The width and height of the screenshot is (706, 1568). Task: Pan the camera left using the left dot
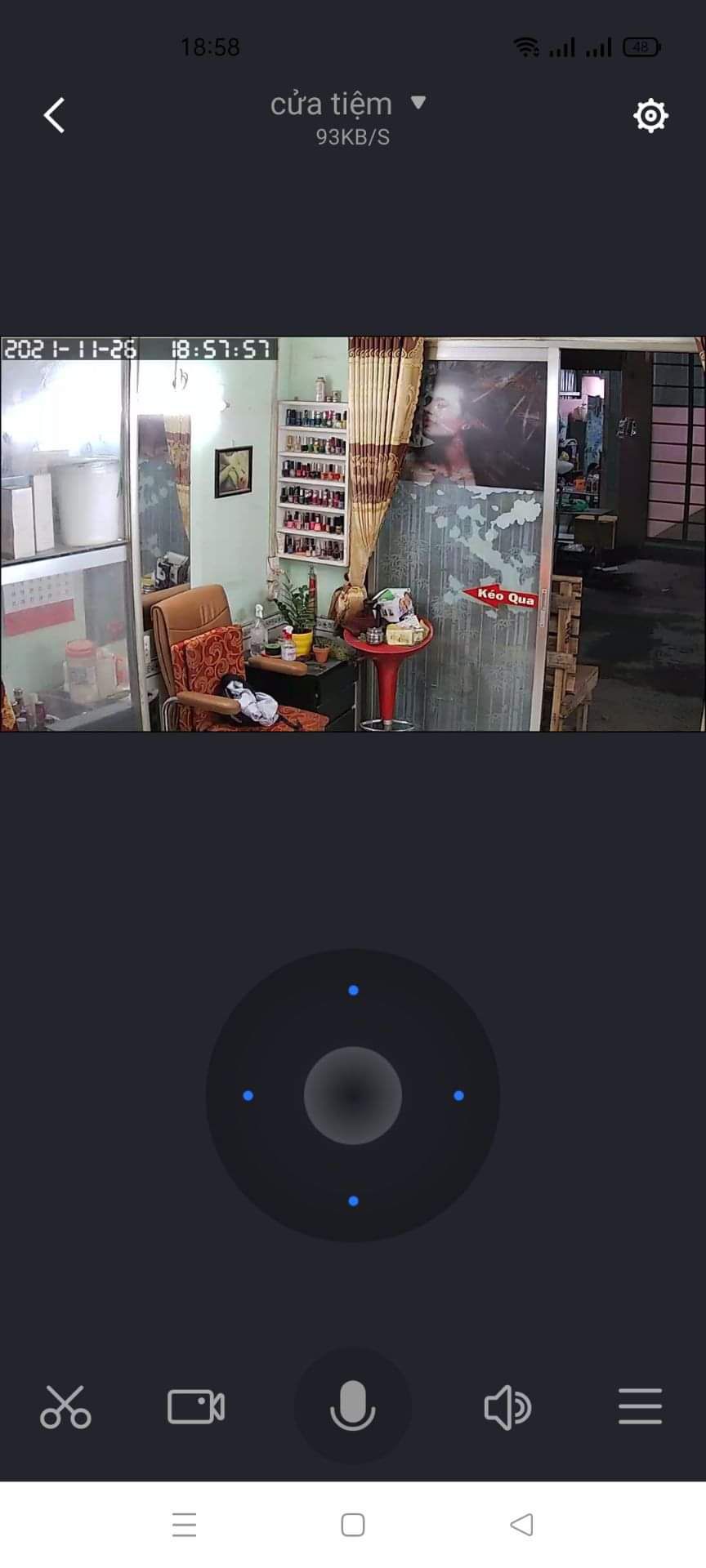[248, 1094]
